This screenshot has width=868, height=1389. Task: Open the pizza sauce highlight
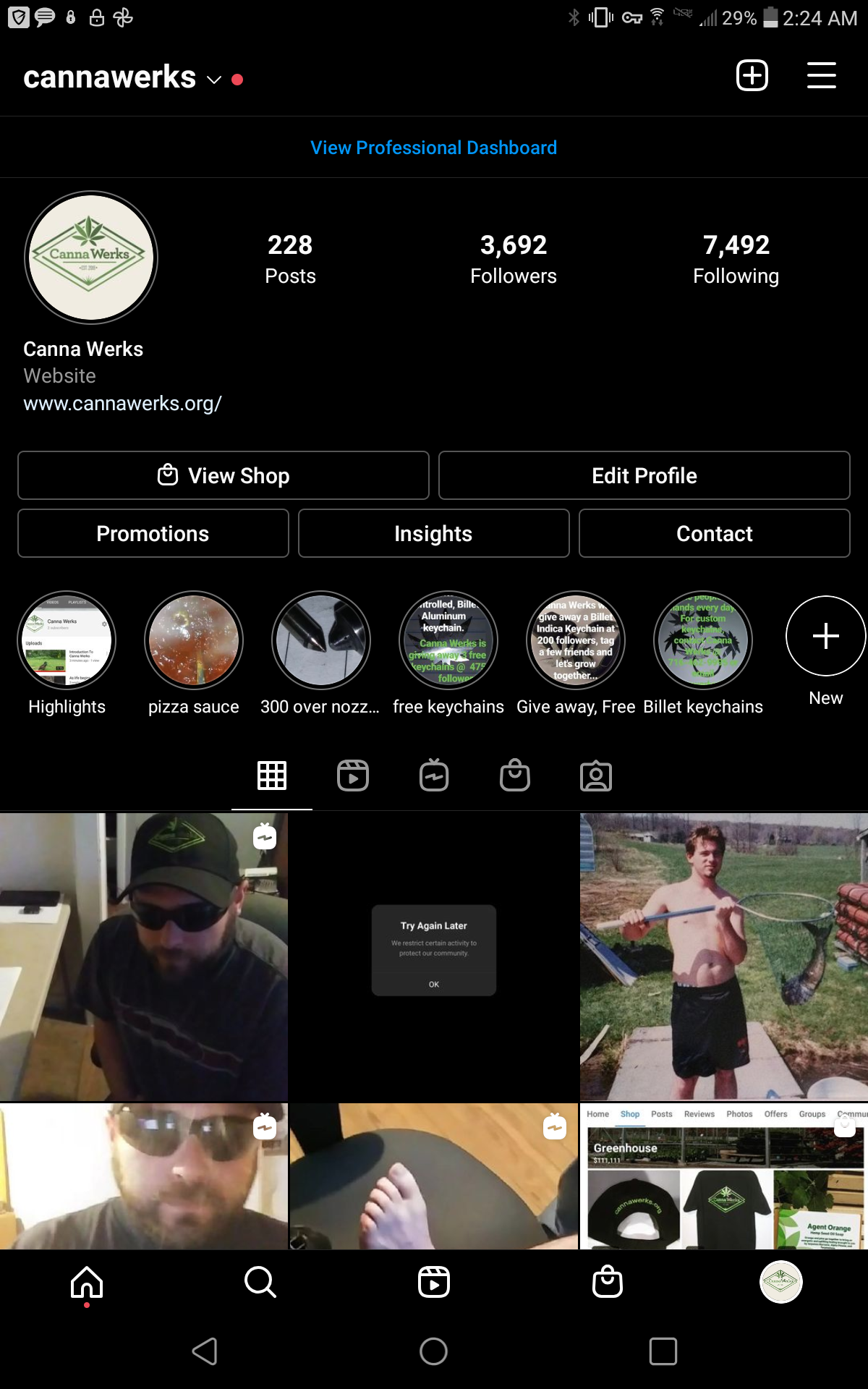(x=194, y=640)
